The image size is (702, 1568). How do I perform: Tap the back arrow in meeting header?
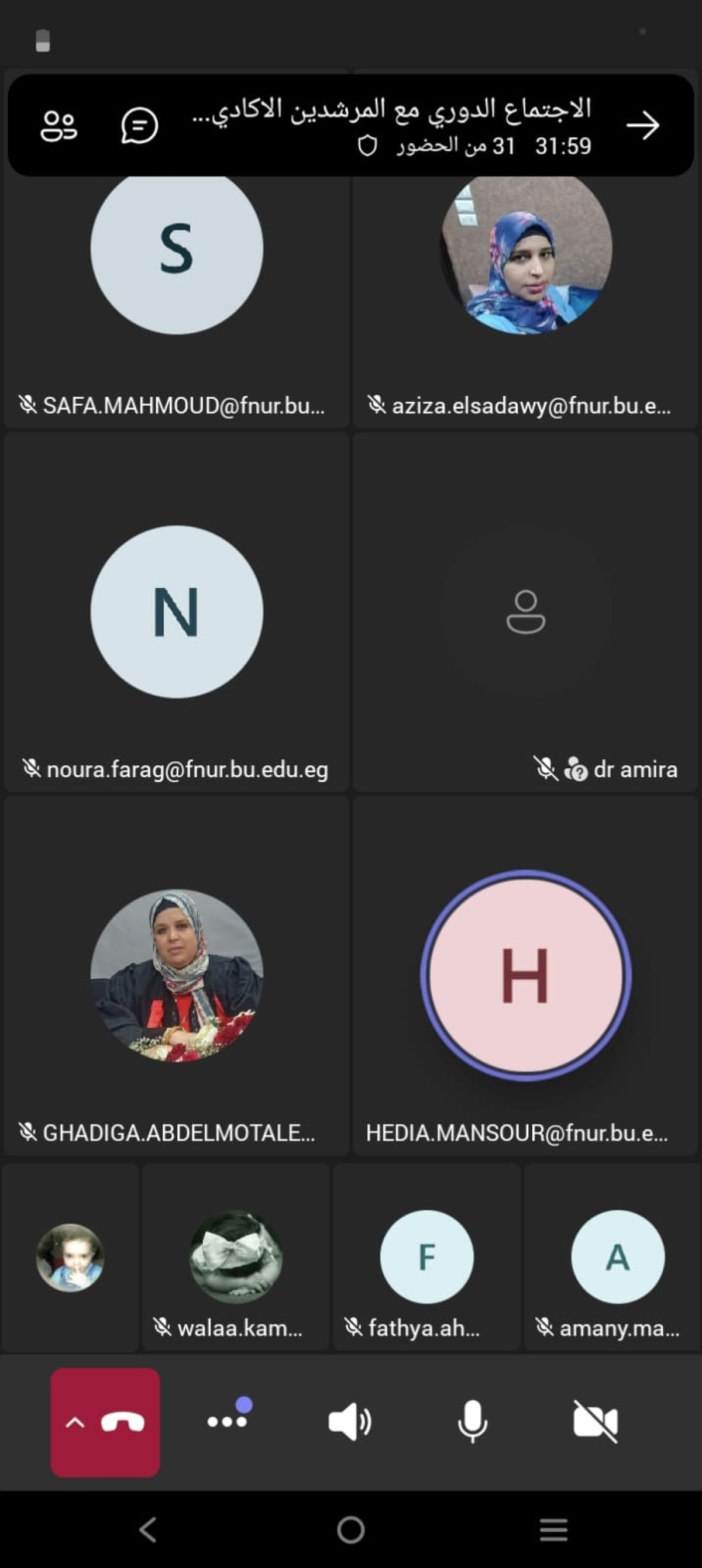643,125
